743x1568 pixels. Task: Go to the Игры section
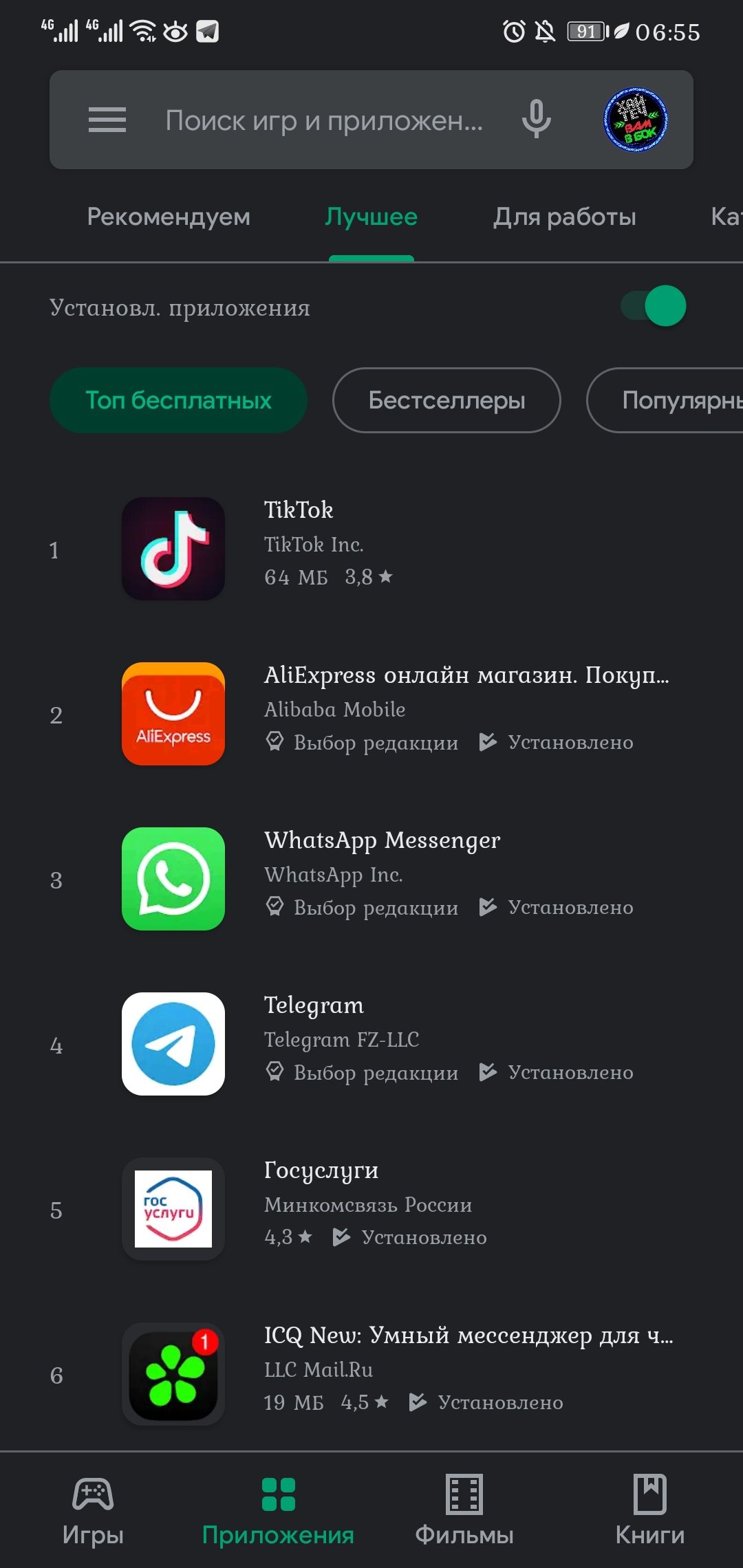(x=93, y=1511)
